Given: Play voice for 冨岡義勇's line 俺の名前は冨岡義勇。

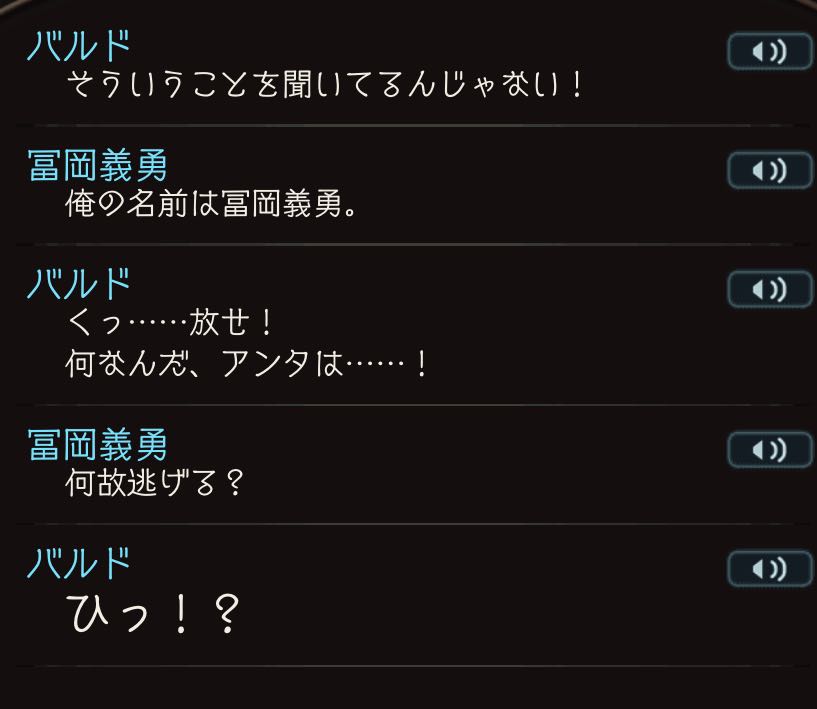Looking at the screenshot, I should tap(769, 171).
